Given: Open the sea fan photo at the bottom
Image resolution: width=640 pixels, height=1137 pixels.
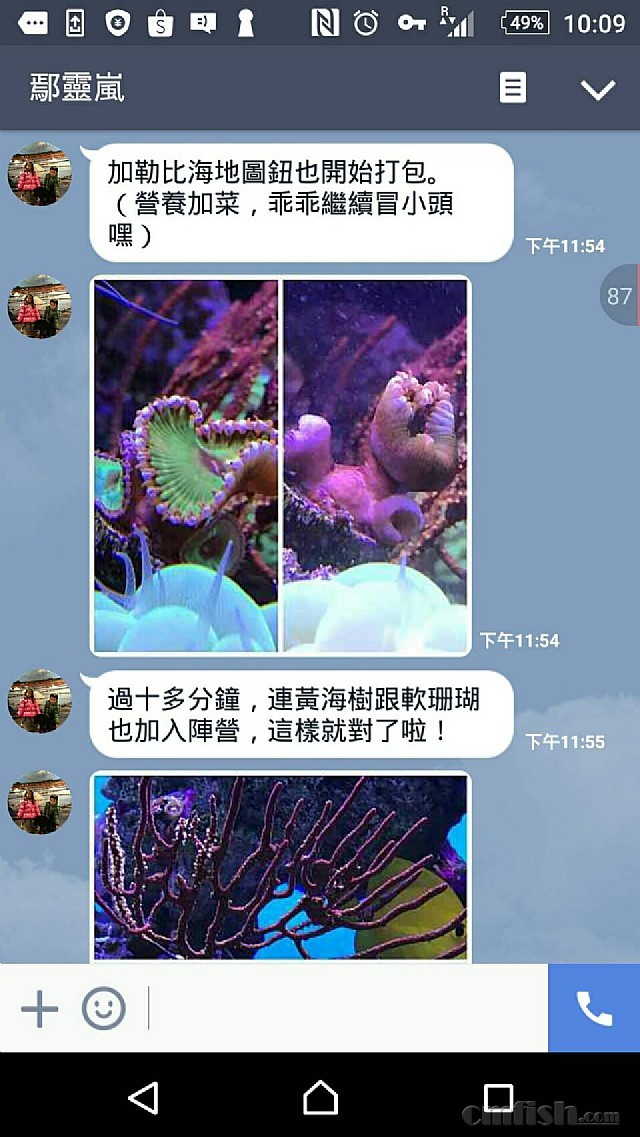Looking at the screenshot, I should (280, 867).
